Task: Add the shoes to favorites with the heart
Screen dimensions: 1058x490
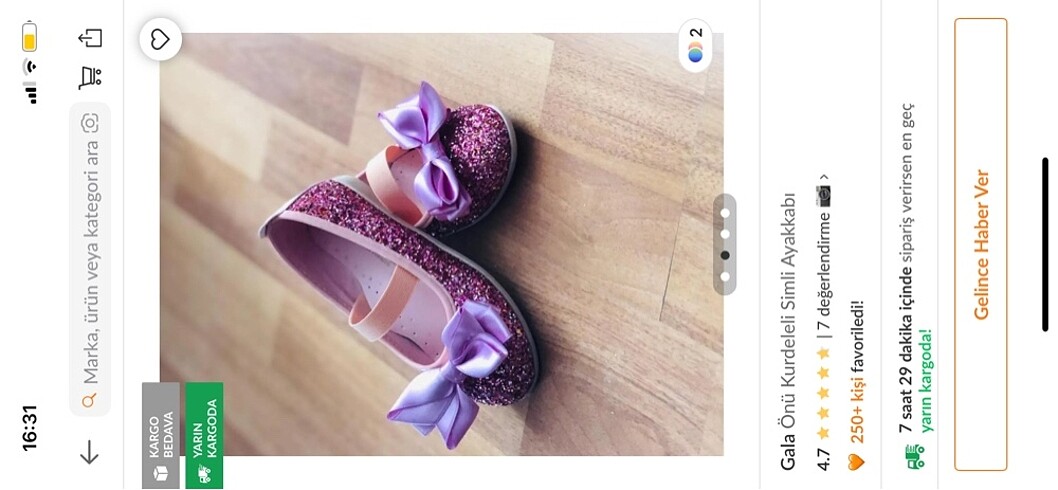Action: tap(160, 40)
